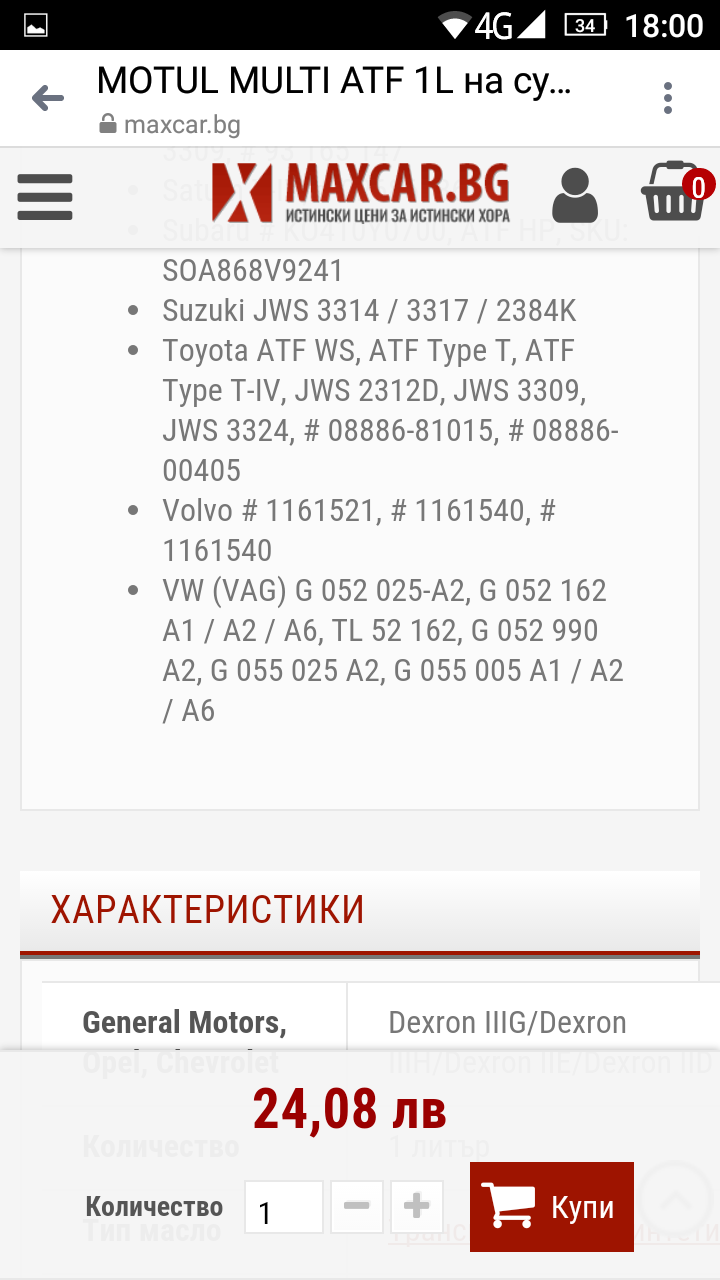
Task: Open the user account profile
Action: 574,196
